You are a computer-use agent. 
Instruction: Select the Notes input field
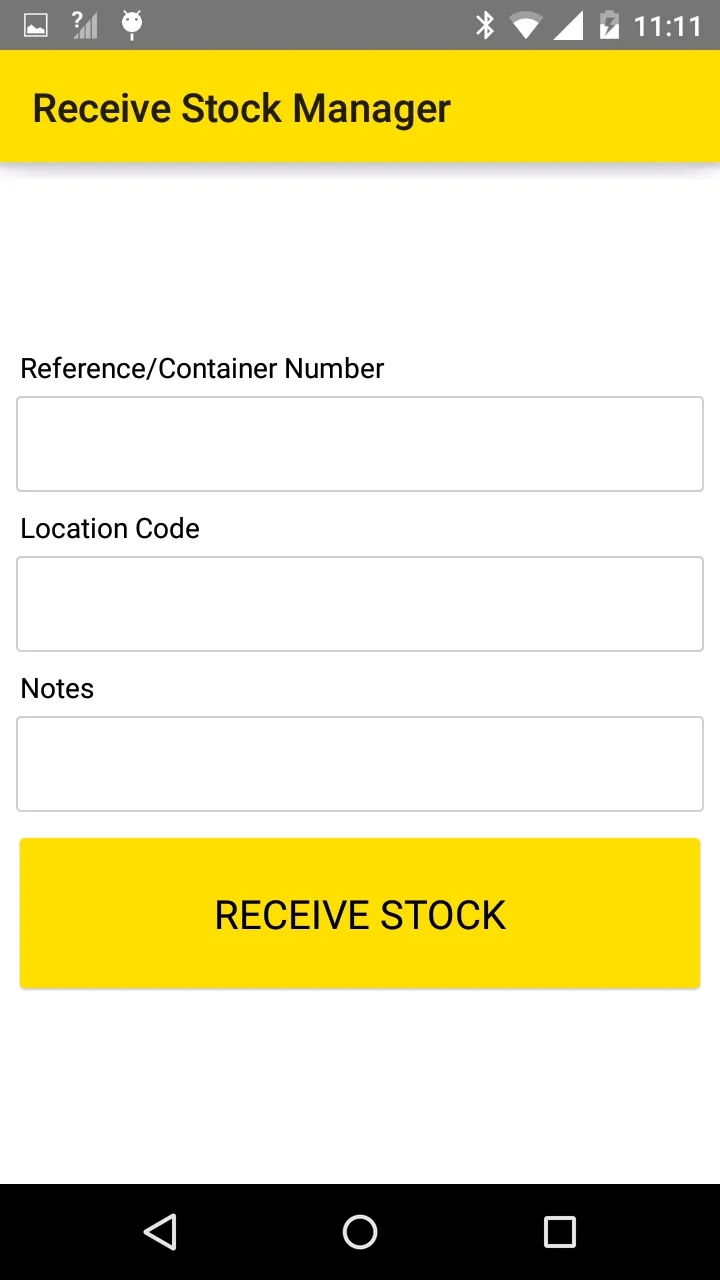tap(360, 764)
